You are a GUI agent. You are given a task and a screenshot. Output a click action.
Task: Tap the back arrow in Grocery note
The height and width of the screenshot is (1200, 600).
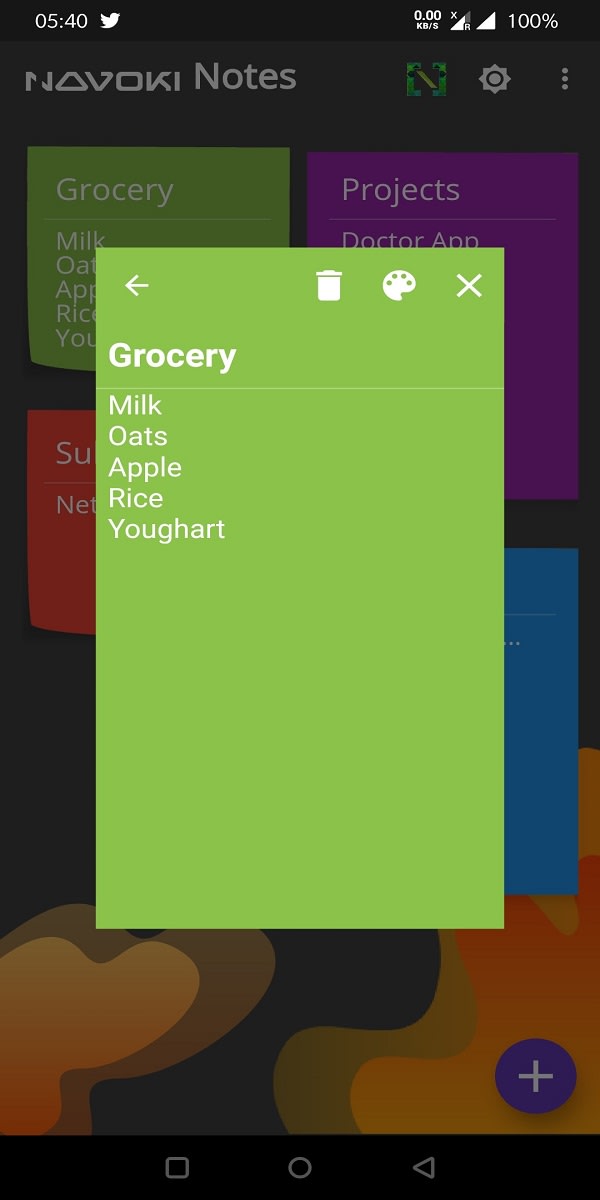(136, 286)
